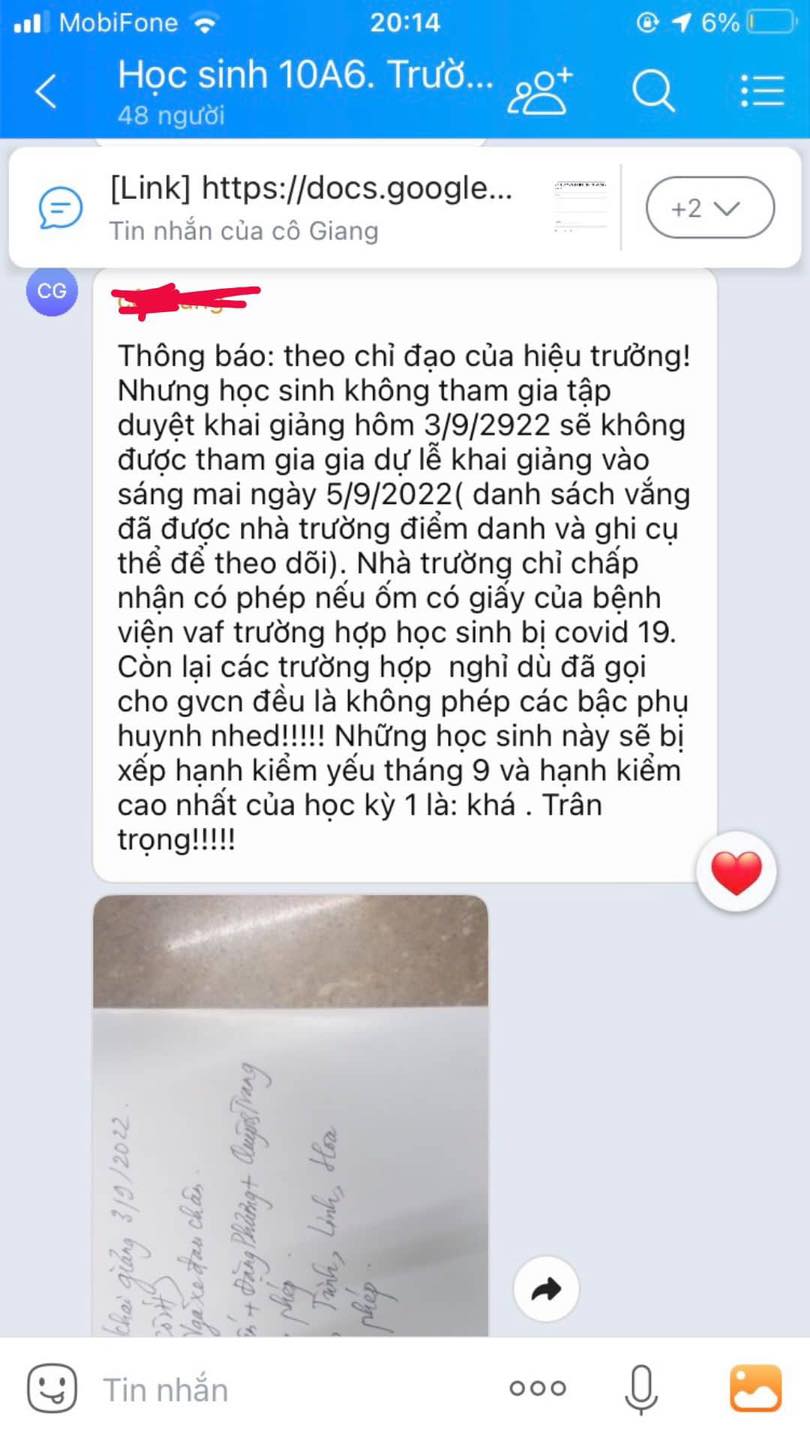Screen dimensions: 810x1440
Task: Expand the +2 pinned messages dropdown
Action: pyautogui.click(x=710, y=207)
